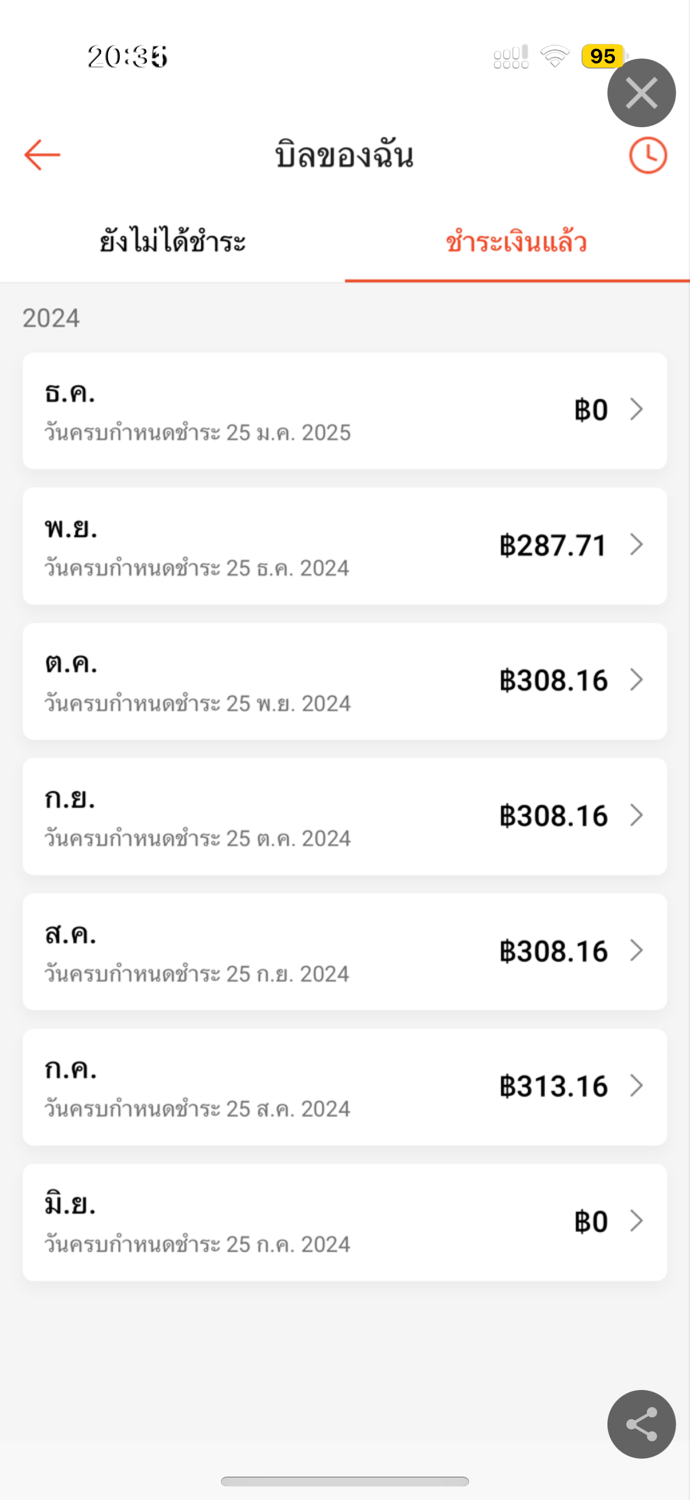Switch to the ยังไม่ได้ชำระ tab
690x1500 pixels.
tap(173, 242)
